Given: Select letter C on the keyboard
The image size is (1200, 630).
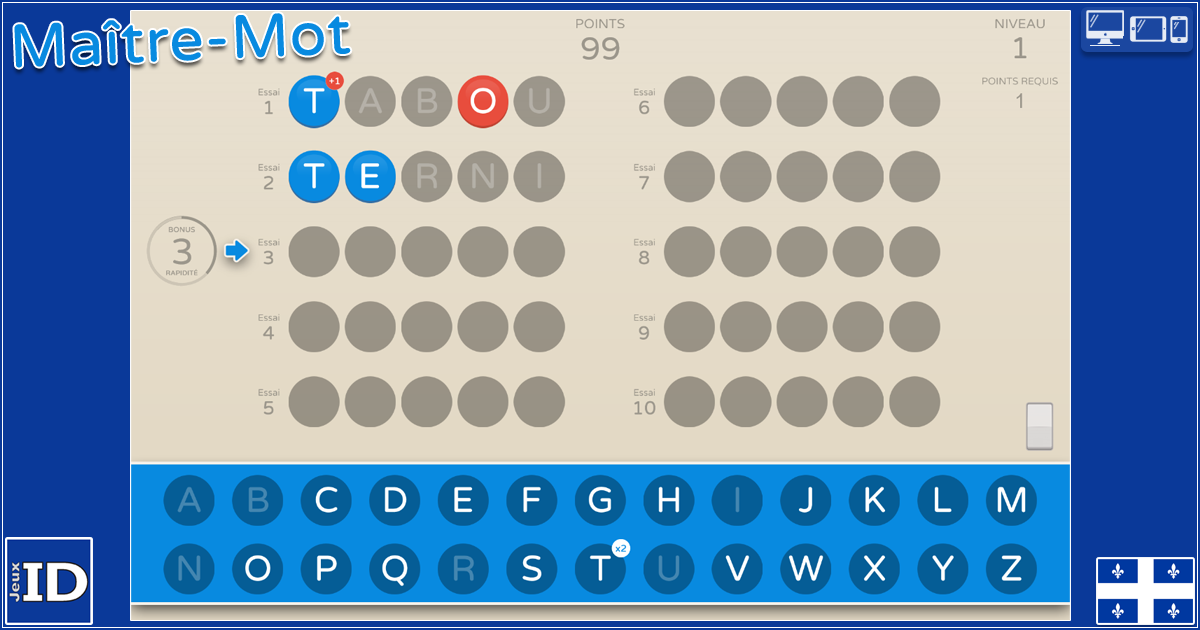Looking at the screenshot, I should click(x=326, y=500).
